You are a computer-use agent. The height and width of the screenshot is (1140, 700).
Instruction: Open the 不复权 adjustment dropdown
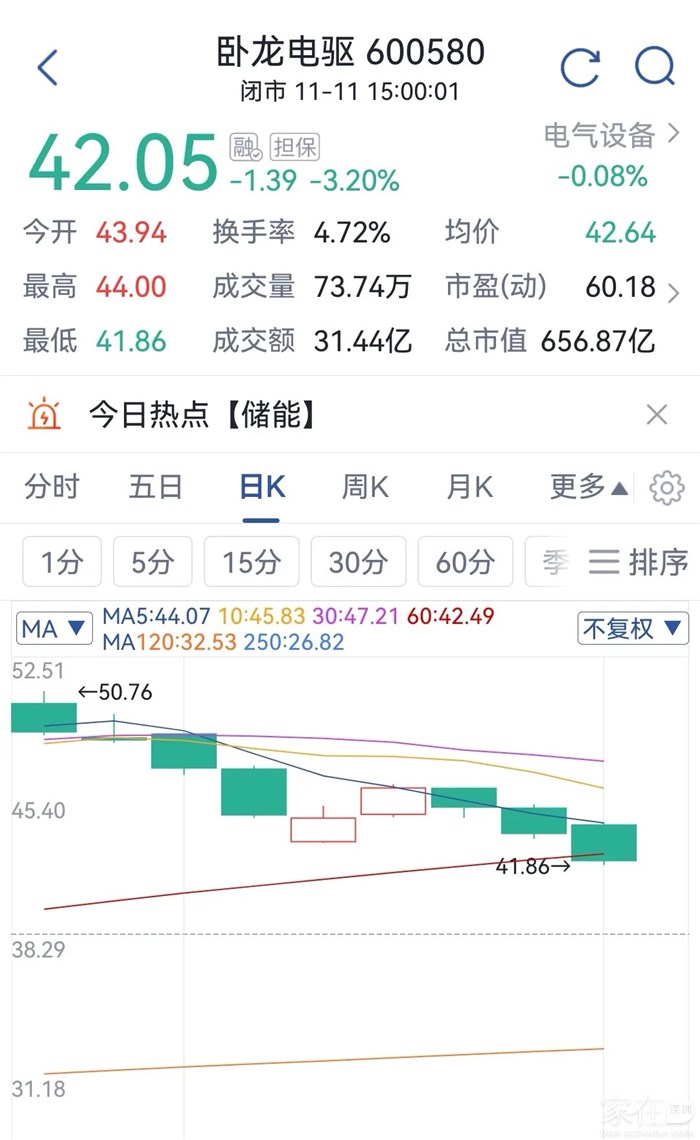pos(632,628)
